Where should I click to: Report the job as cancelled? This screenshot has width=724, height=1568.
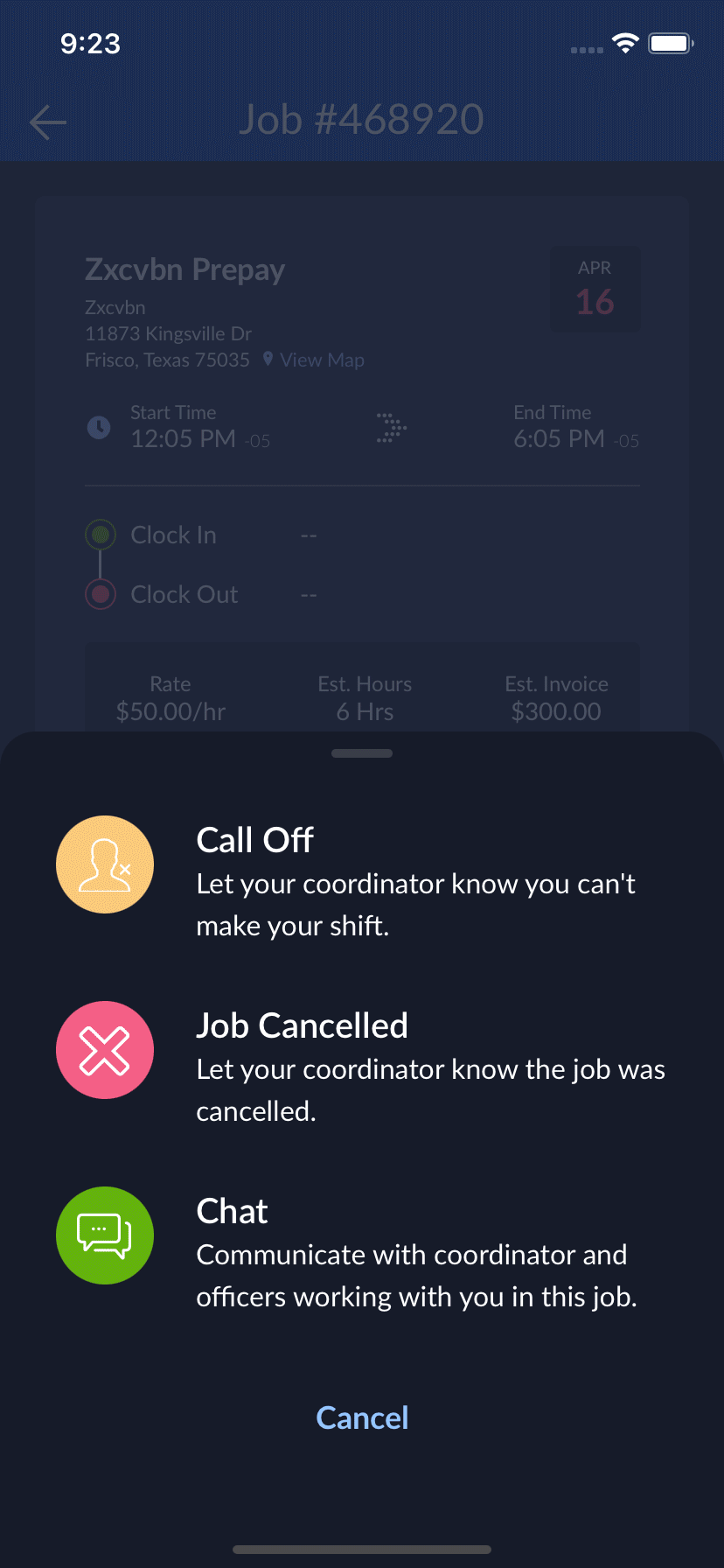[x=362, y=1067]
